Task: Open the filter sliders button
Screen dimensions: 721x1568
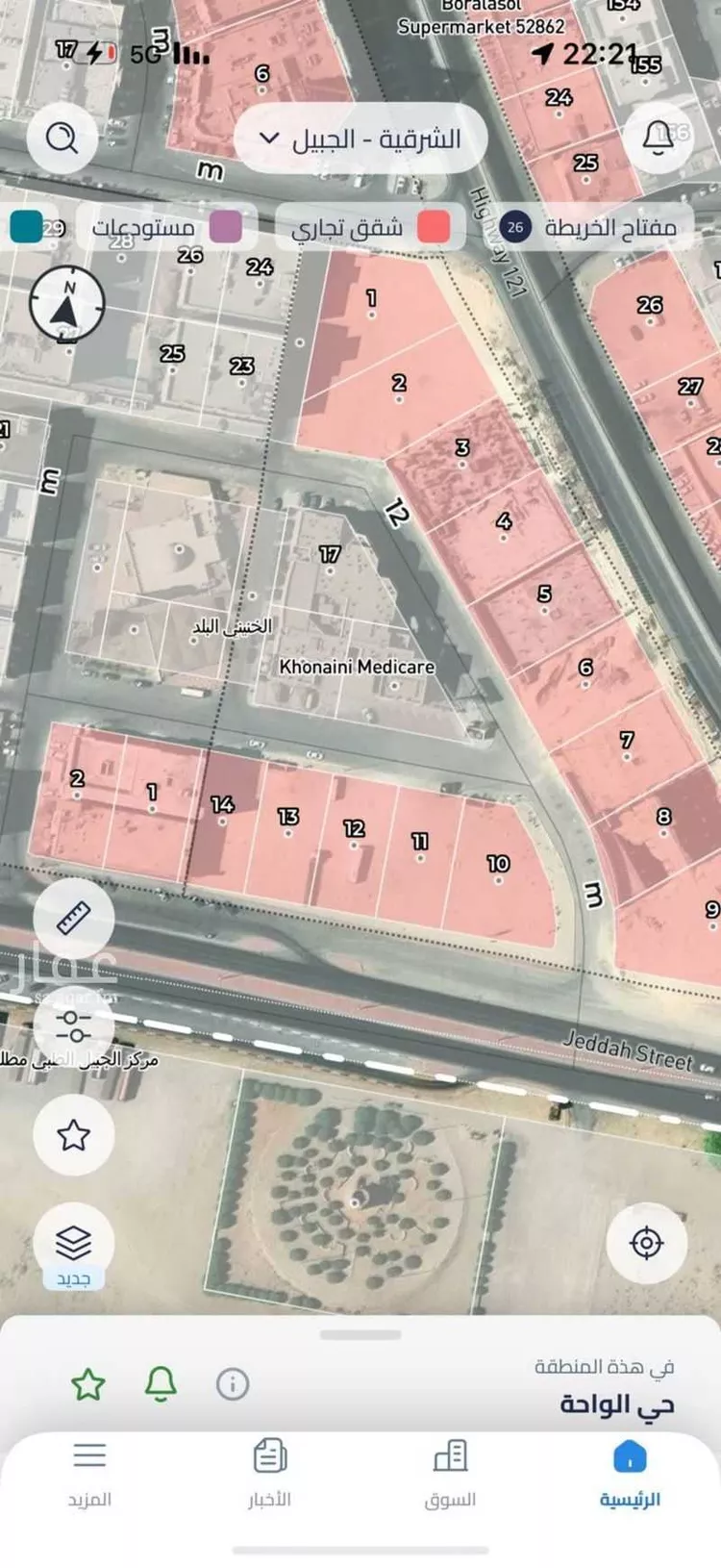Action: pyautogui.click(x=74, y=1026)
